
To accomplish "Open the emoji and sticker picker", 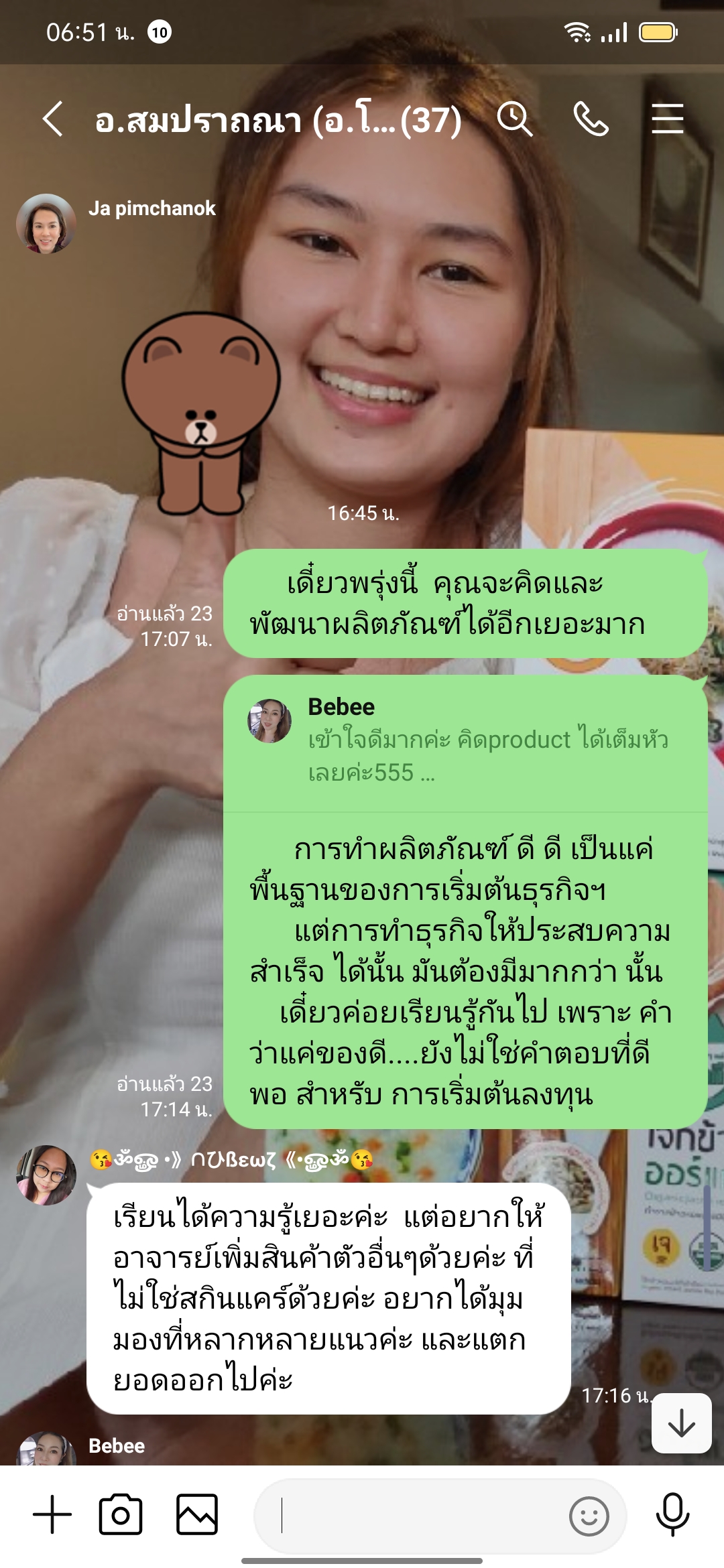I will click(x=589, y=1516).
